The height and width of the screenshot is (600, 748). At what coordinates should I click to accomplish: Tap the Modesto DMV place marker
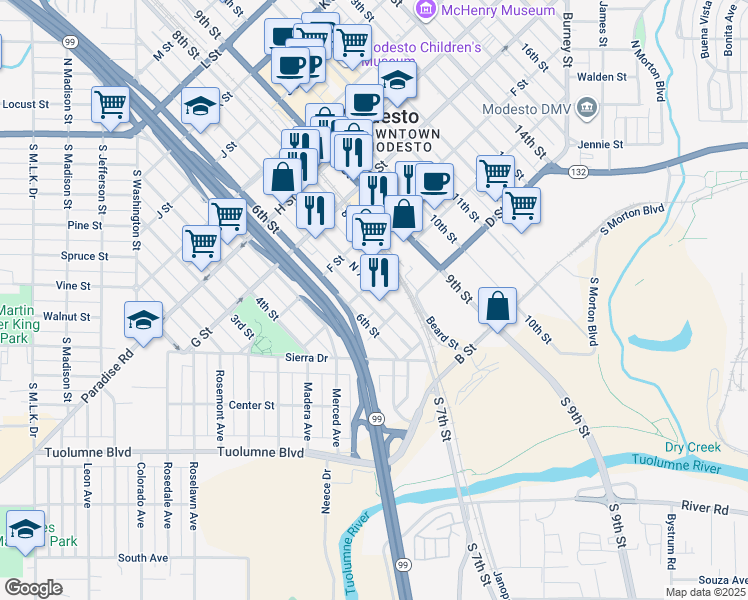point(587,109)
